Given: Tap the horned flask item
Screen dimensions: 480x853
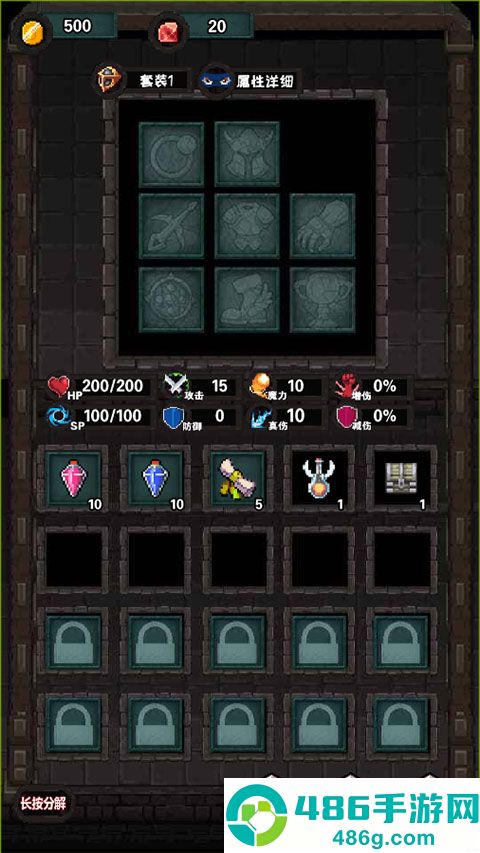Looking at the screenshot, I should (x=319, y=479).
